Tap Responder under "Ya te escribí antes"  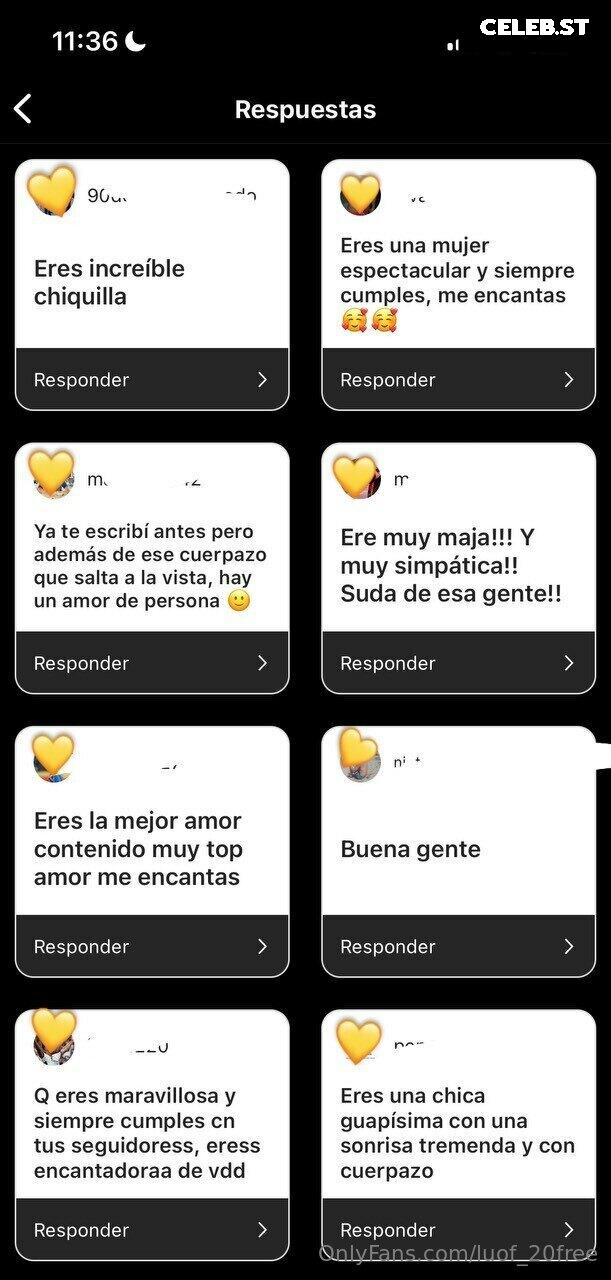click(x=152, y=663)
